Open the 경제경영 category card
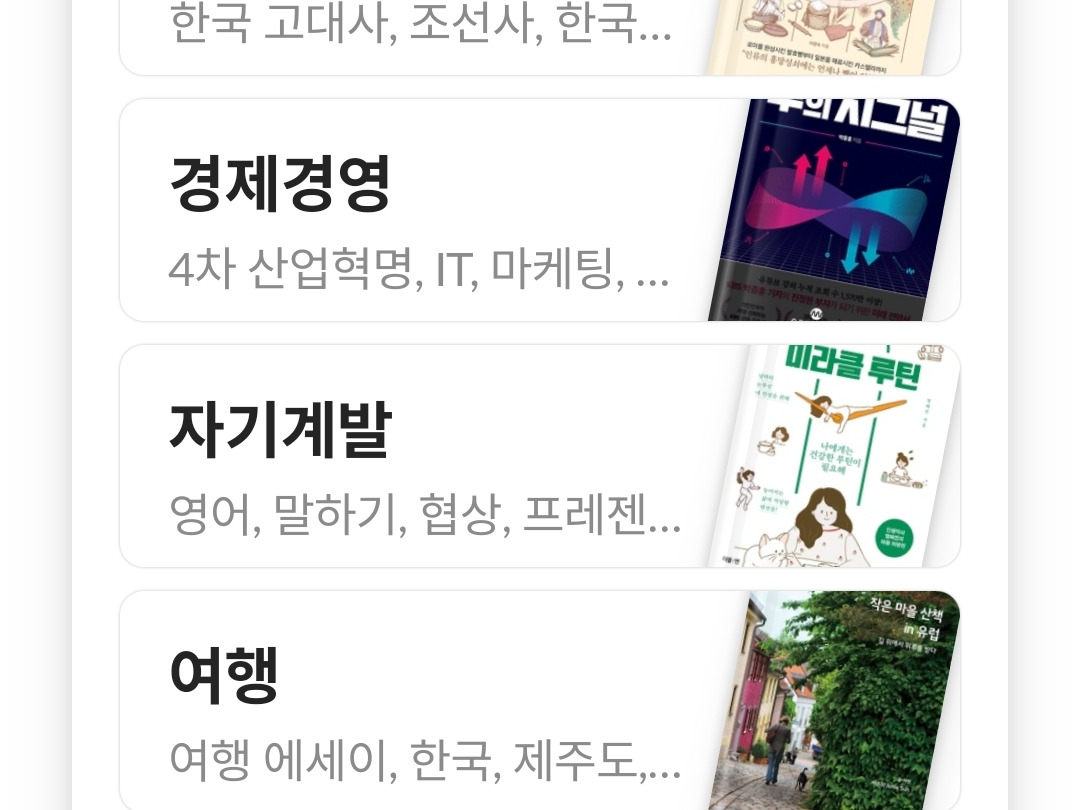The image size is (1080, 810). click(539, 209)
